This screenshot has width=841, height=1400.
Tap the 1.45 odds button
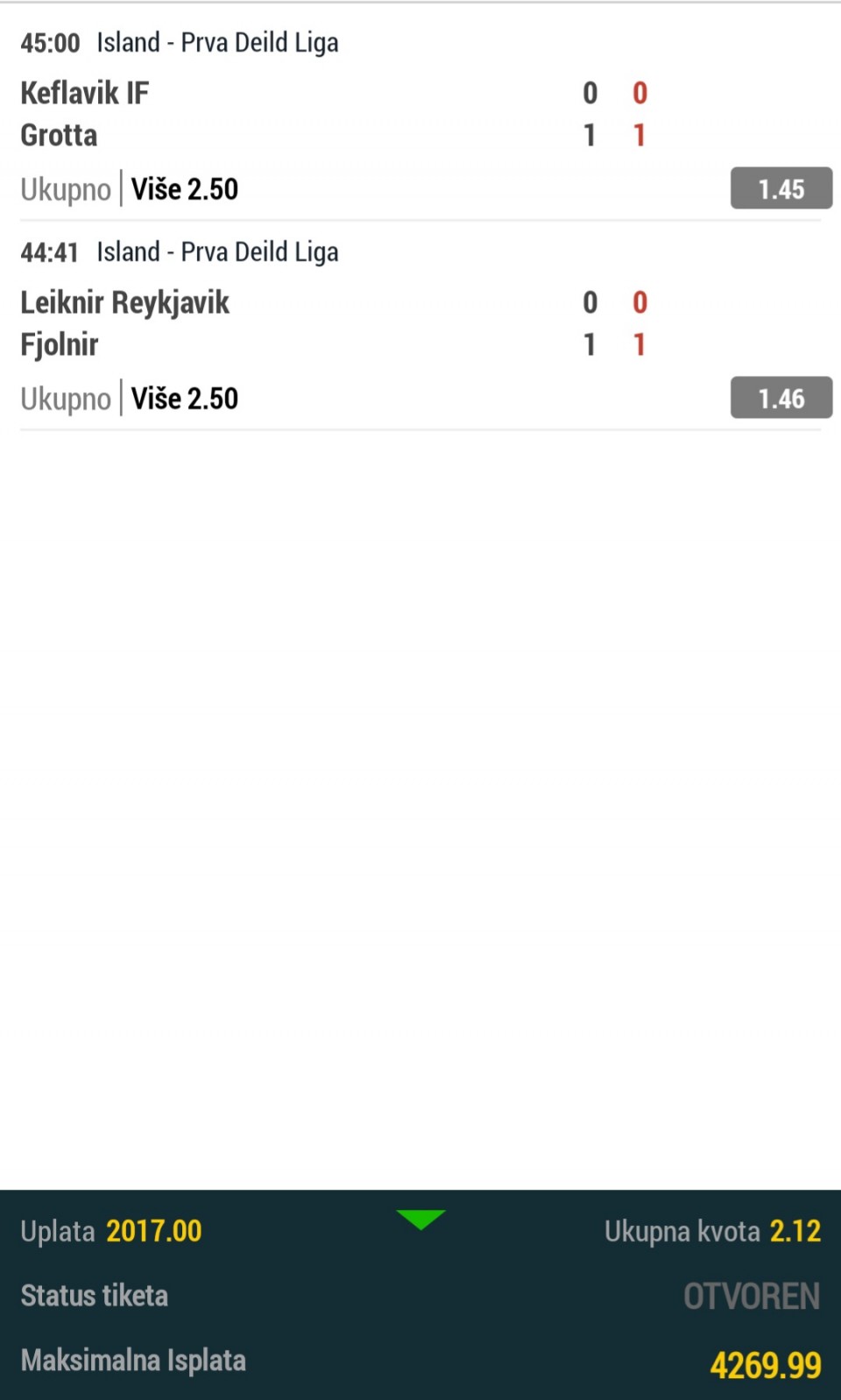[x=781, y=188]
